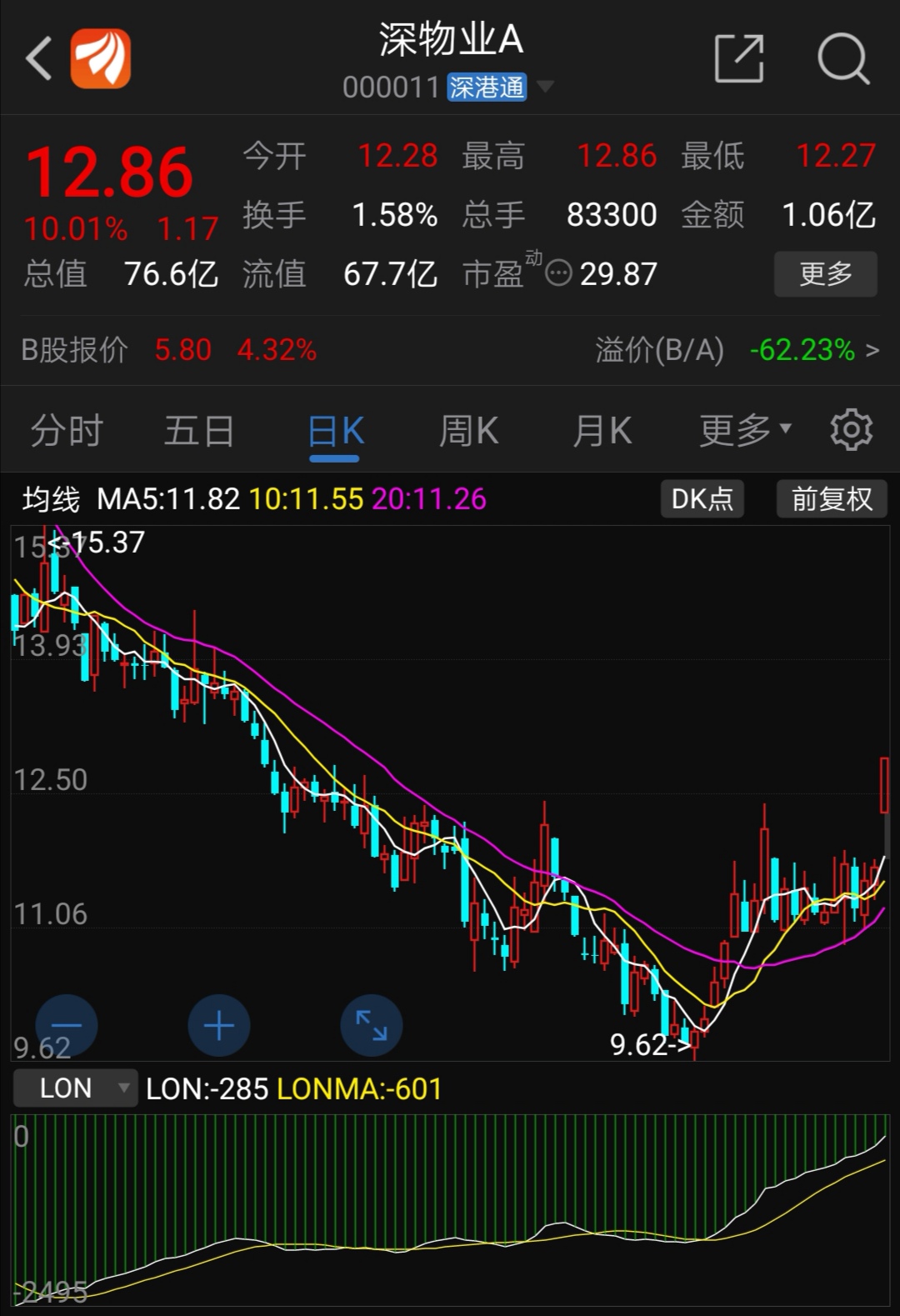Toggle DK点 signal display
Image resolution: width=900 pixels, height=1316 pixels.
[x=702, y=498]
